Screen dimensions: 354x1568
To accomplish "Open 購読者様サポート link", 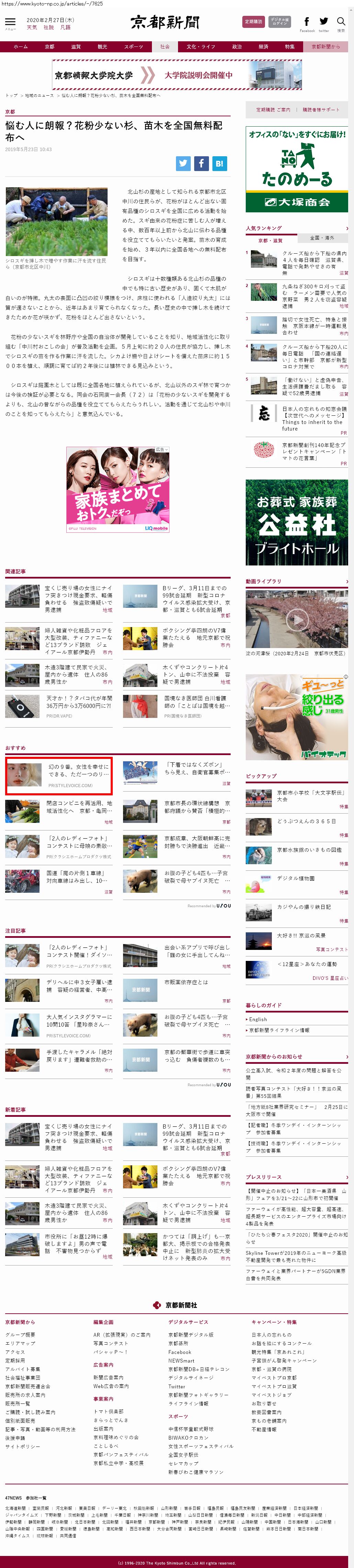I will pyautogui.click(x=321, y=109).
